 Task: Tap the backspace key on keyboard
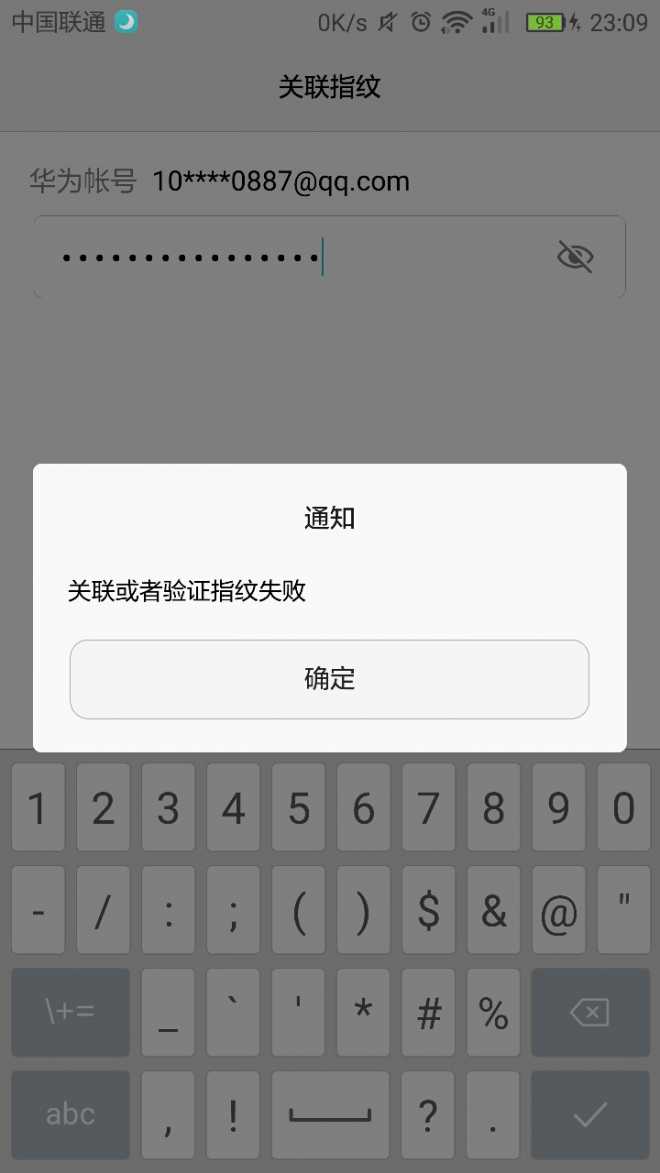(590, 1012)
